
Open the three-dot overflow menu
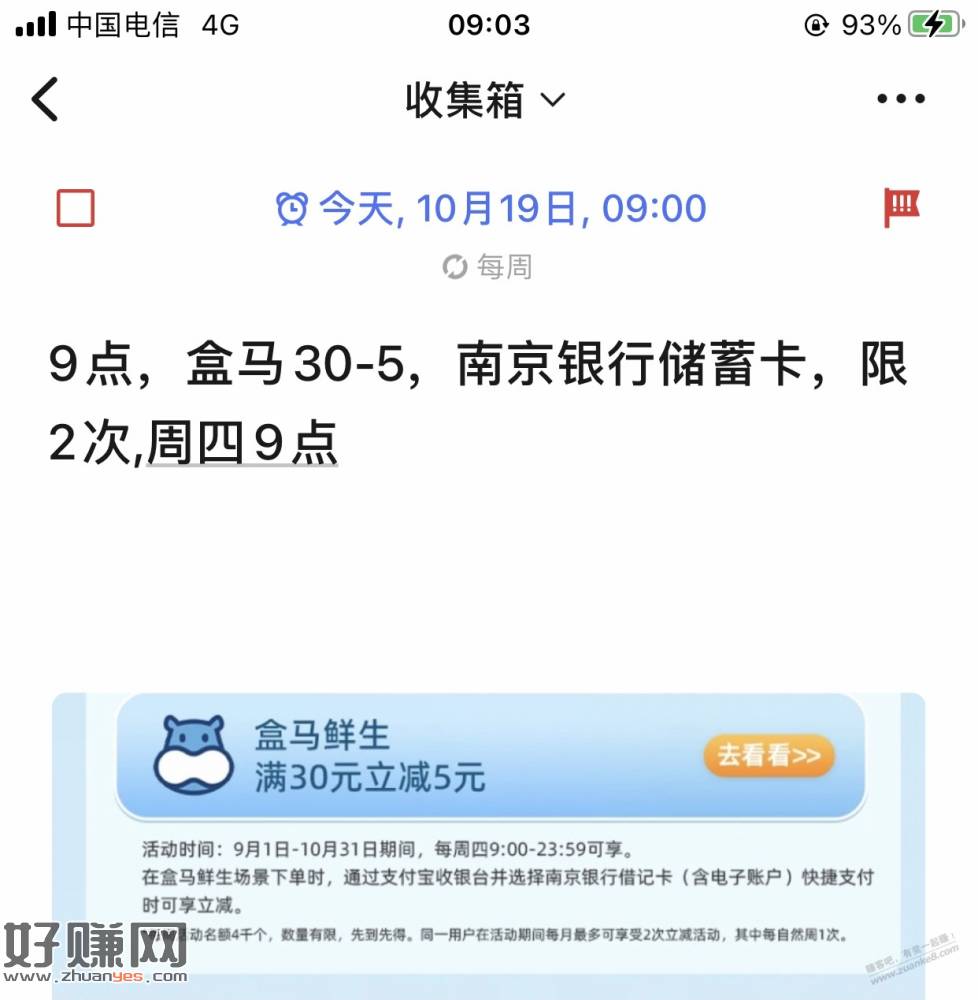900,99
